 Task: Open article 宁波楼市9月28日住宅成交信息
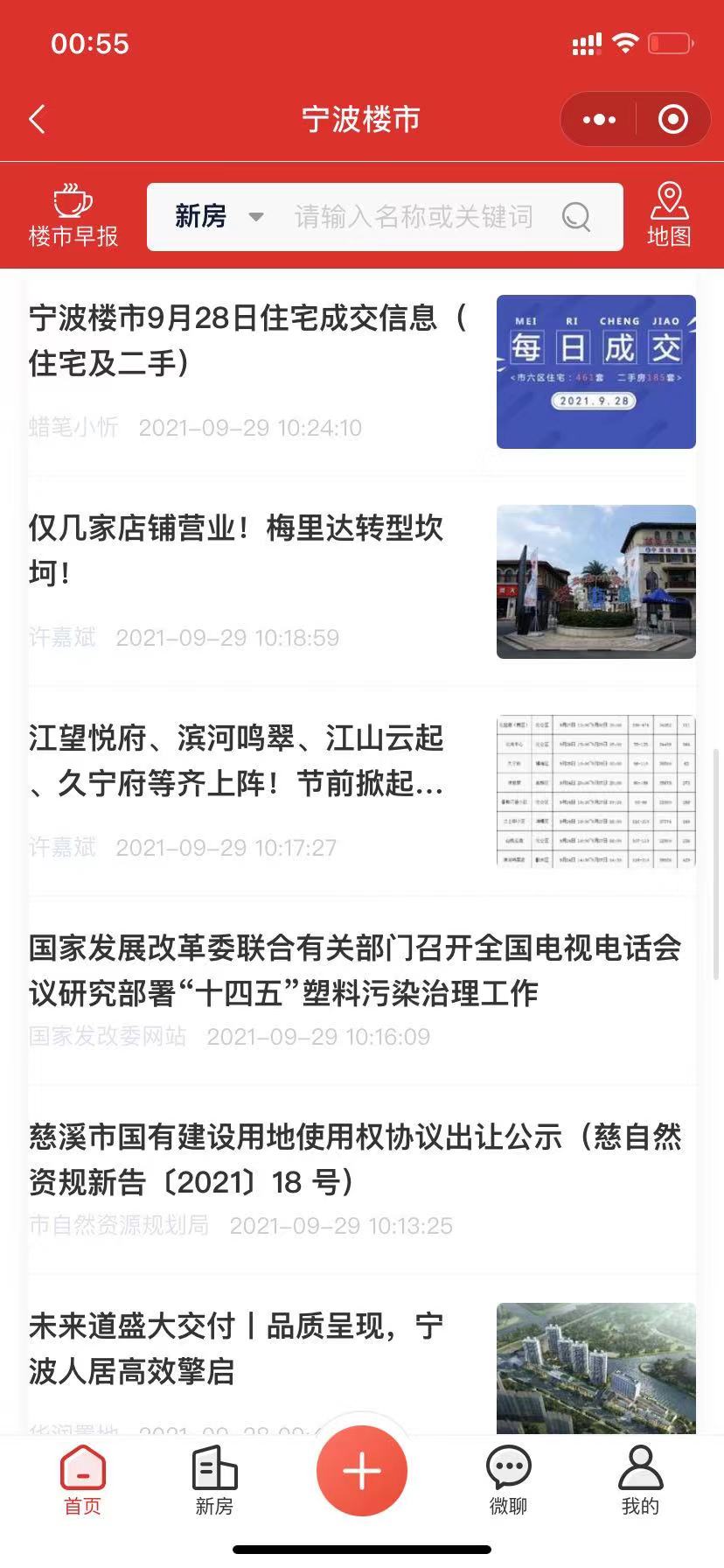click(362, 372)
